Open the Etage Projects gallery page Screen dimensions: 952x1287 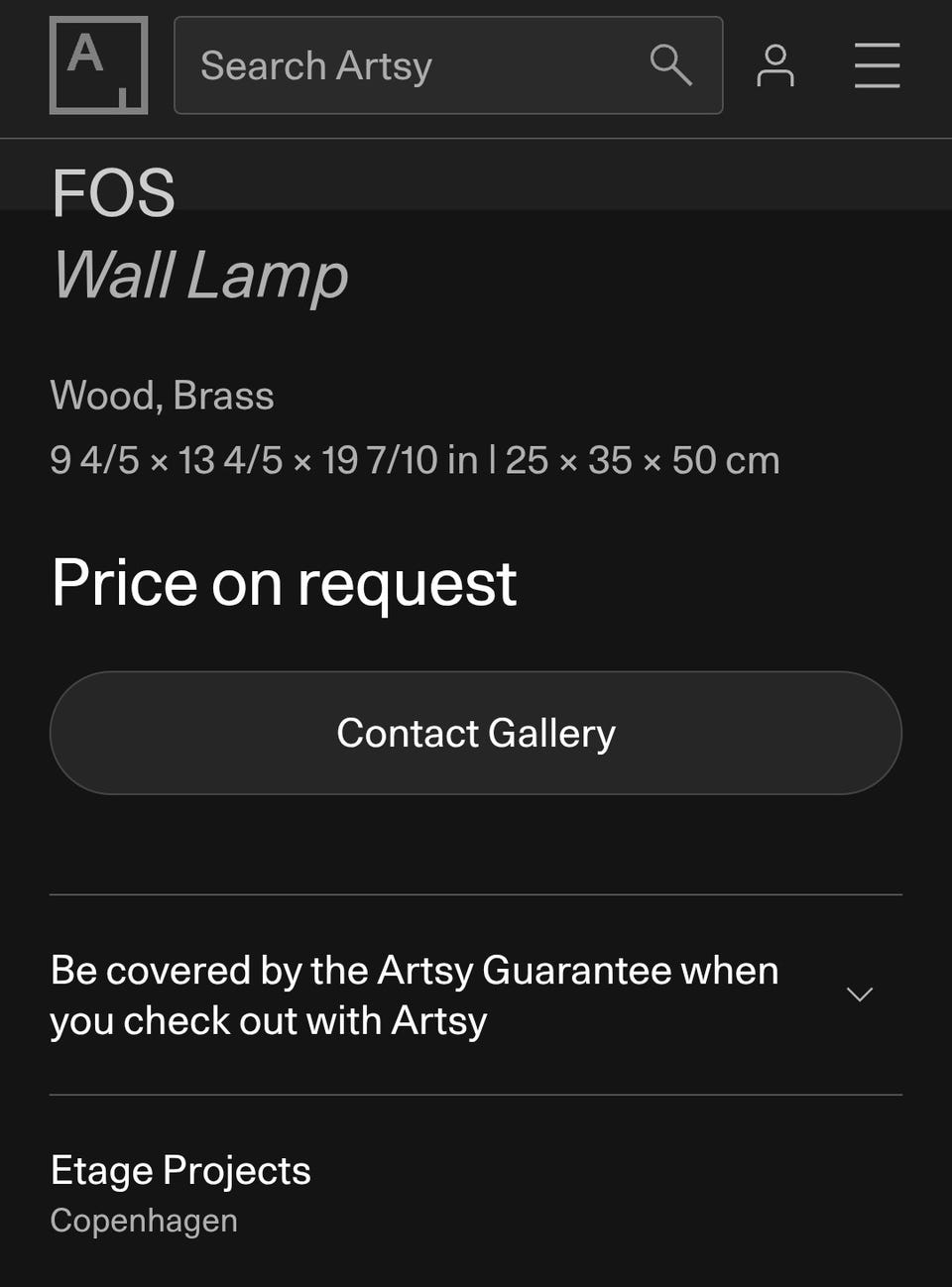(x=180, y=1171)
